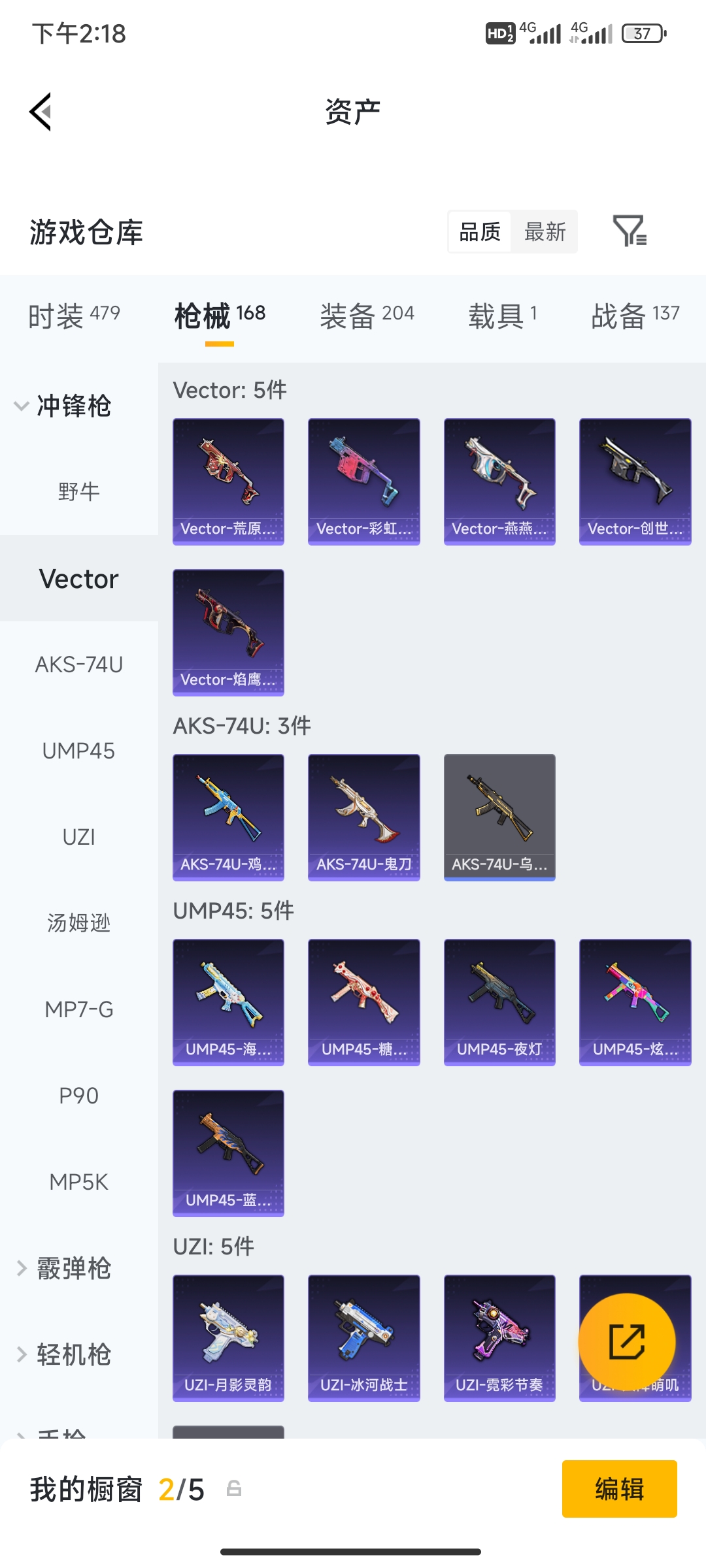The height and width of the screenshot is (1568, 706).
Task: Select the 品质 sort option
Action: tap(480, 232)
